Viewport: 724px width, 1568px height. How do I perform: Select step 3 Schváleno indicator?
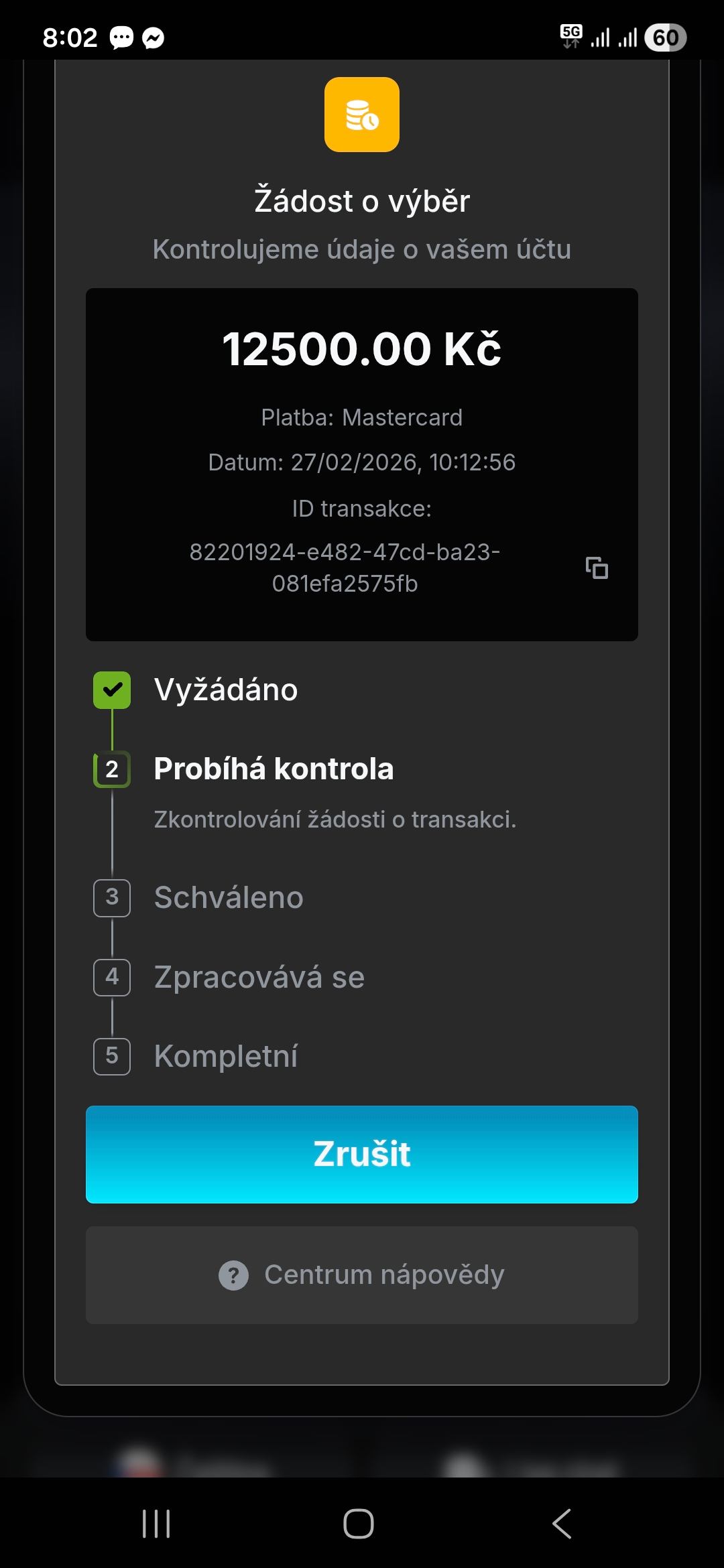pos(111,898)
